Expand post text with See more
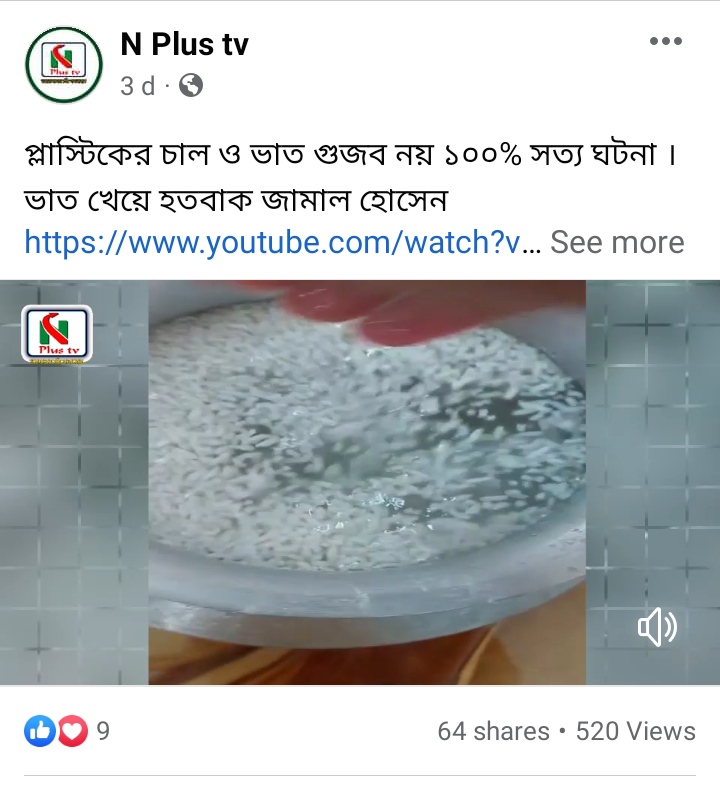Screen dimensions: 720x787 click(617, 242)
